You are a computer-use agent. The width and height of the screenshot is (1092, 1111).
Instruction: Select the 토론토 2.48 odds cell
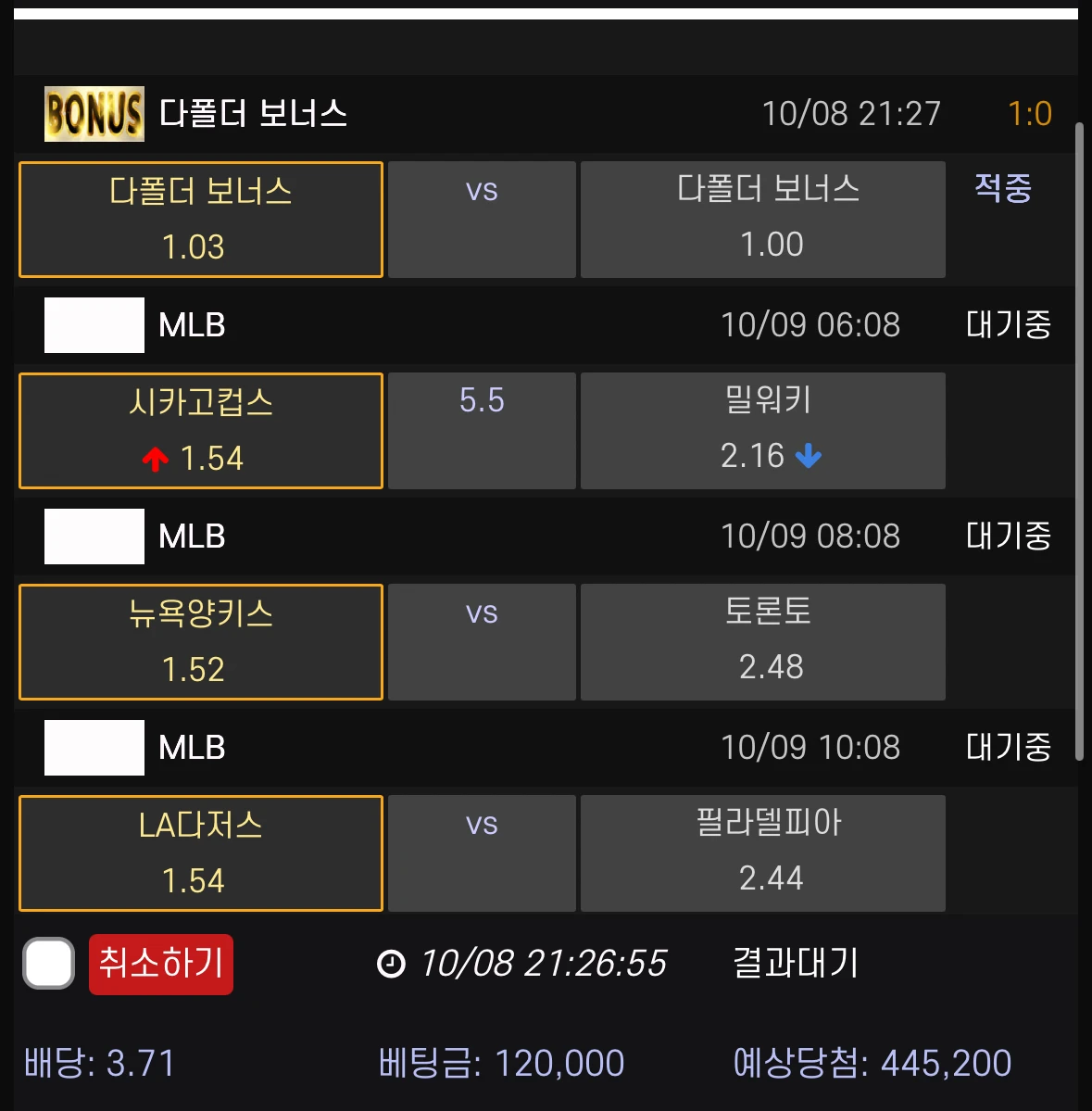click(762, 642)
